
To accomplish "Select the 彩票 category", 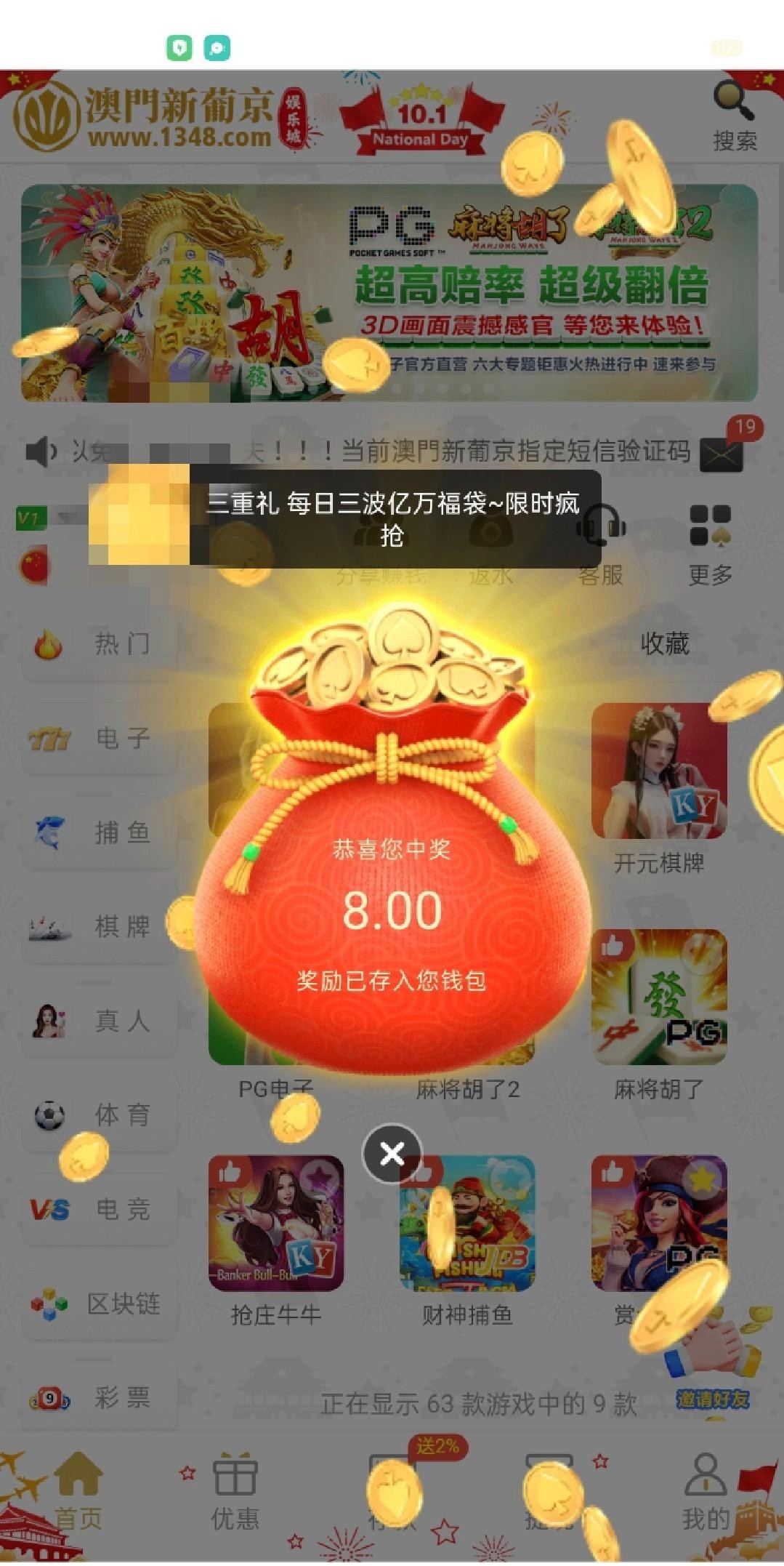I will tap(100, 1398).
